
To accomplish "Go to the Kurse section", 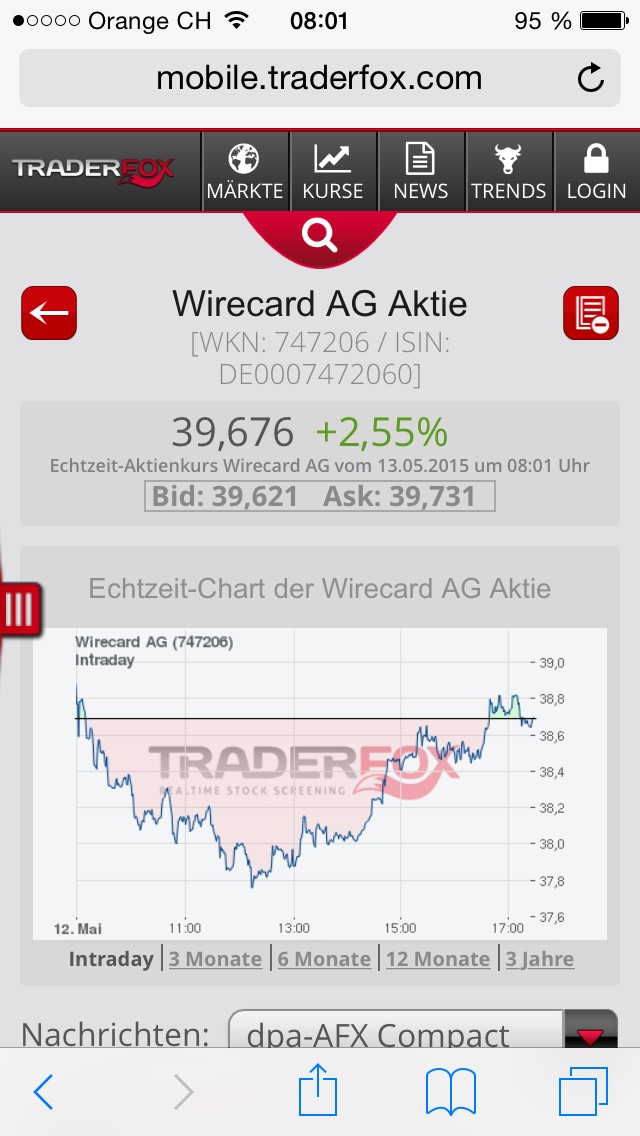I will (x=333, y=172).
